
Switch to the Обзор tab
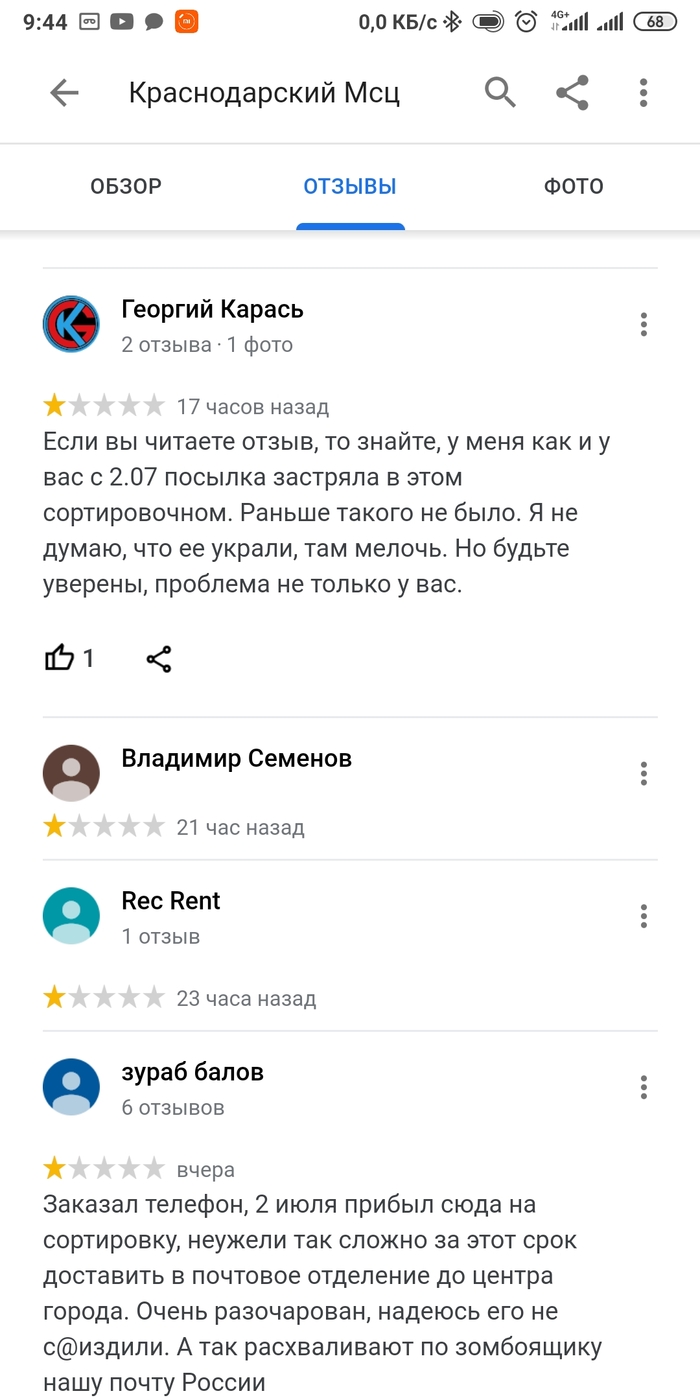click(126, 186)
